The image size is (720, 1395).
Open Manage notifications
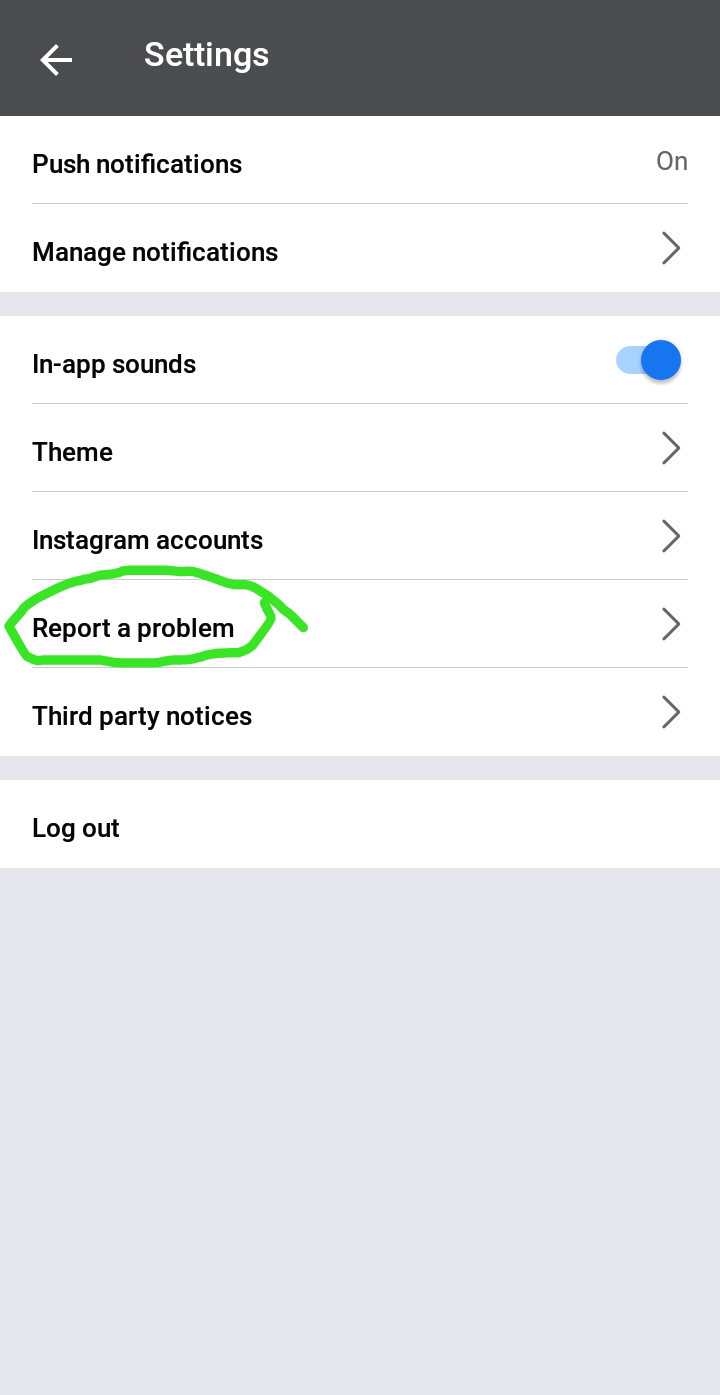(x=360, y=251)
